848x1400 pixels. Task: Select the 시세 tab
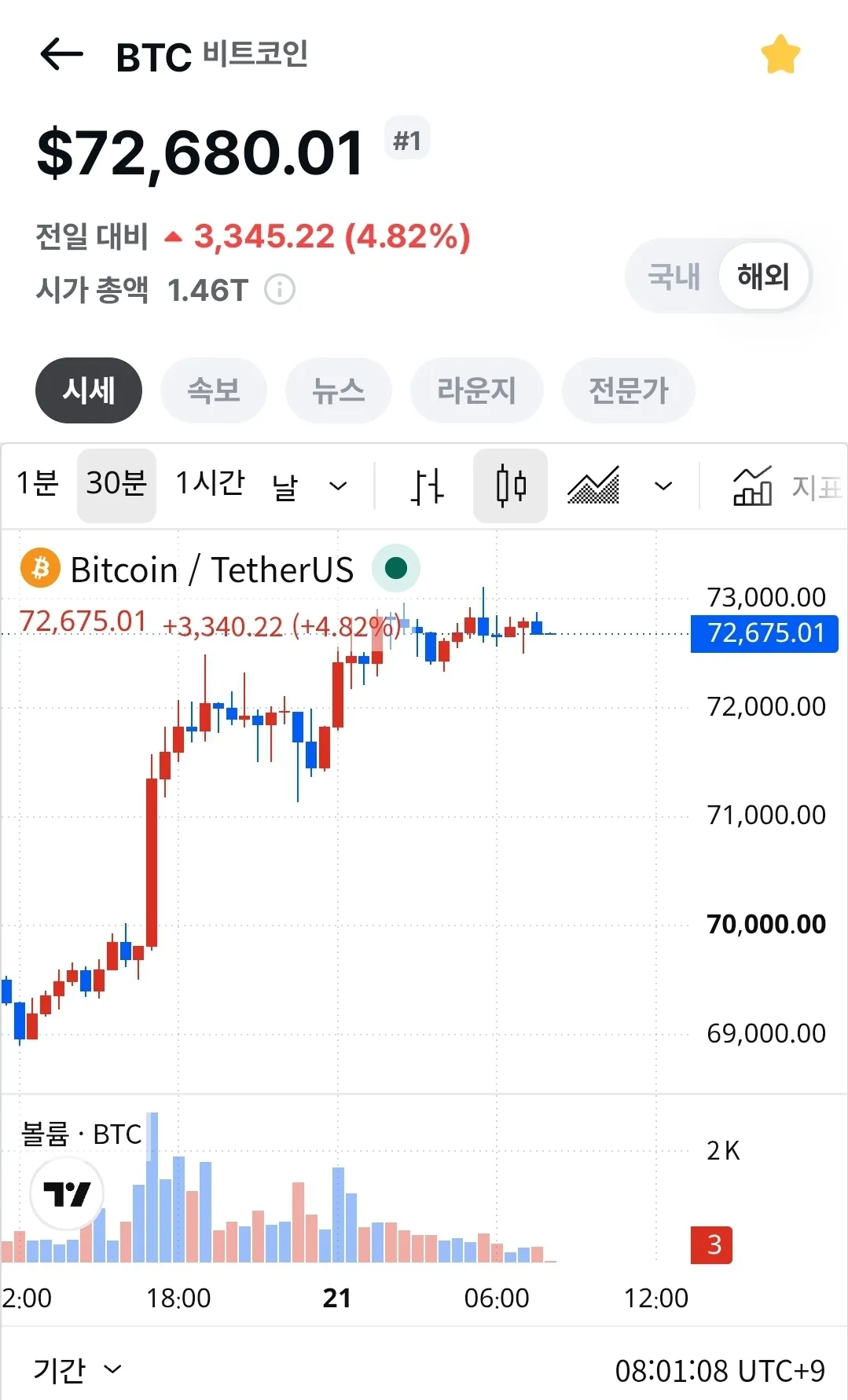coord(89,390)
